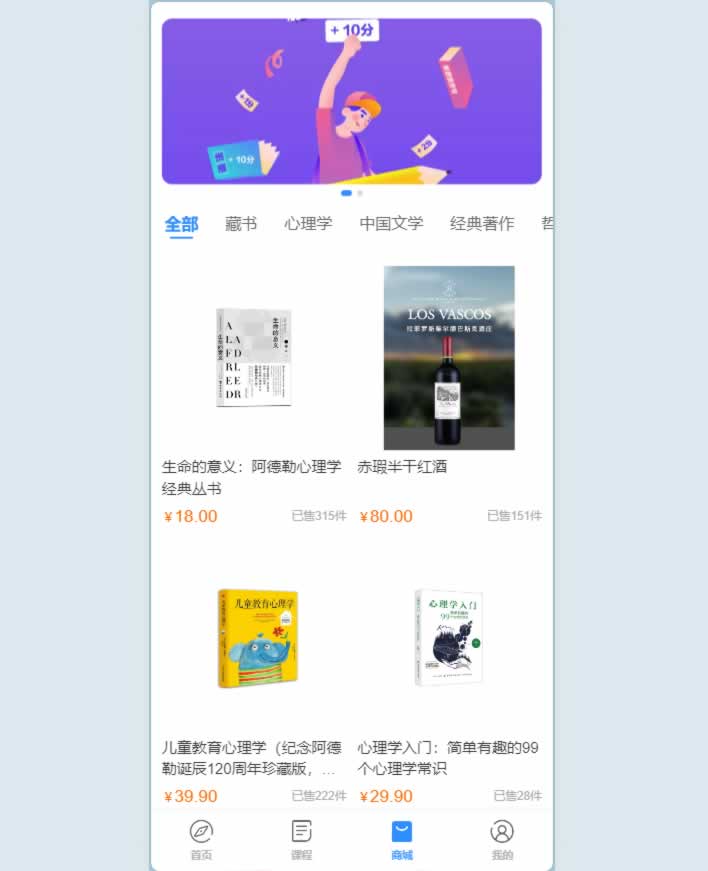
Task: Switch to the 课程 tab
Action: click(x=301, y=839)
